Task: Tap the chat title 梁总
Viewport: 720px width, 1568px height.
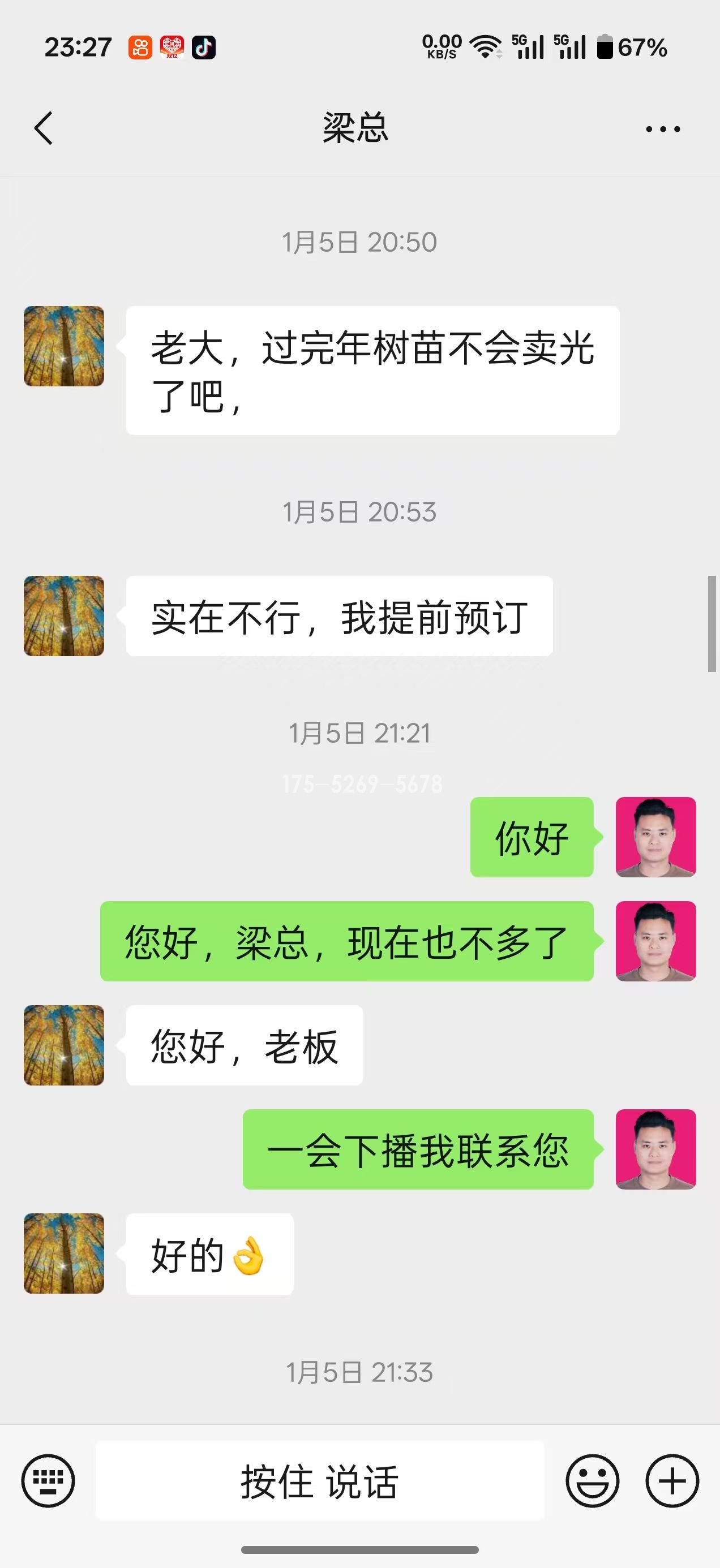Action: coord(355,129)
